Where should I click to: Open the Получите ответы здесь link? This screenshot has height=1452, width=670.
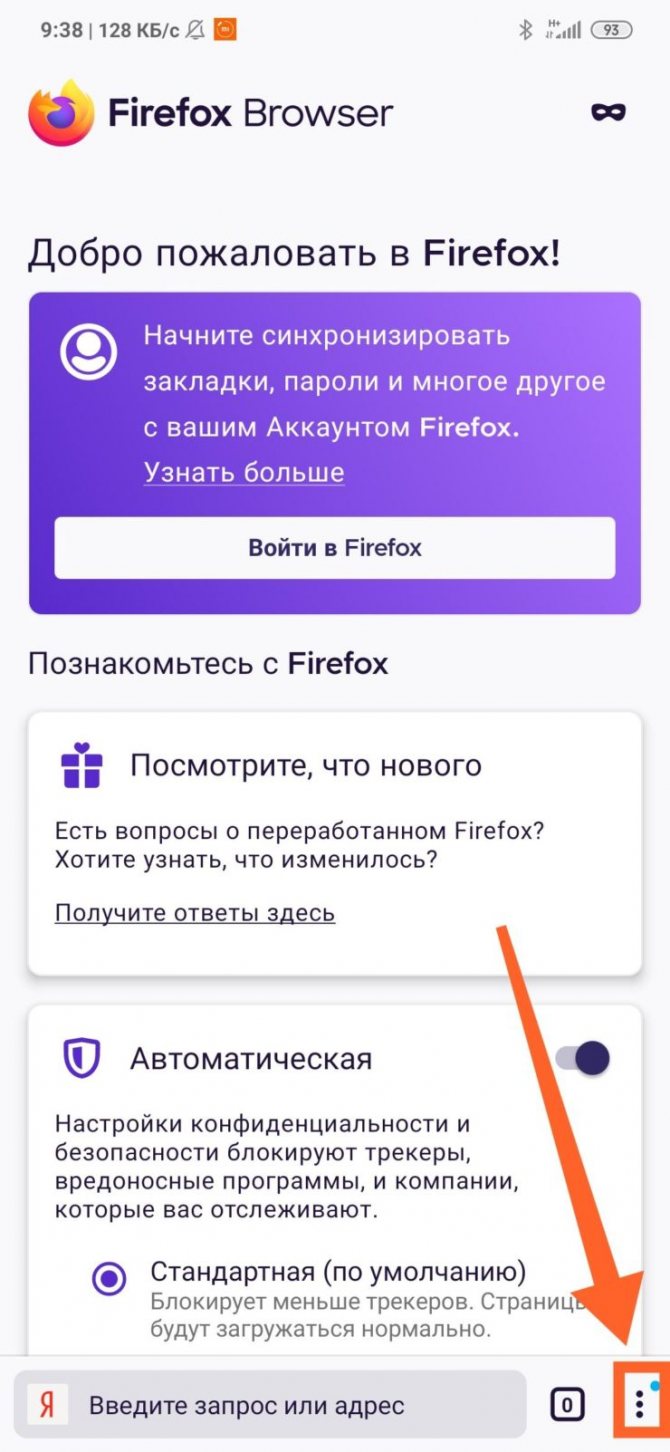[x=195, y=912]
